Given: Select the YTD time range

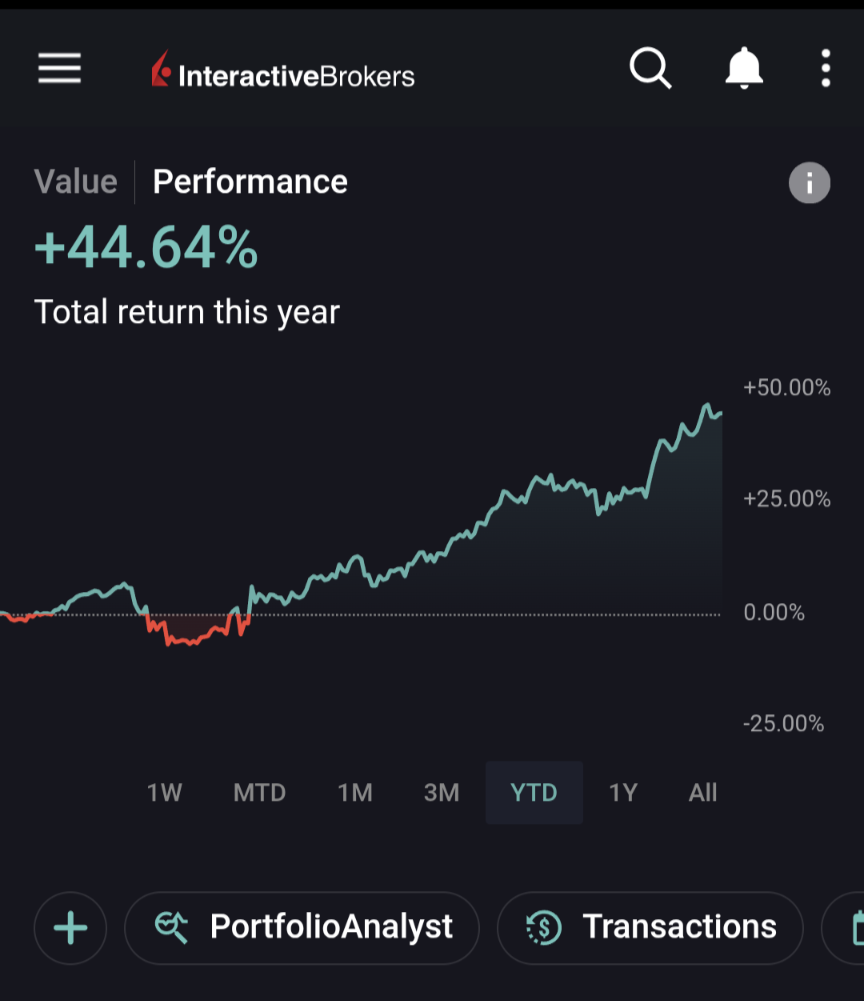Looking at the screenshot, I should 534,793.
